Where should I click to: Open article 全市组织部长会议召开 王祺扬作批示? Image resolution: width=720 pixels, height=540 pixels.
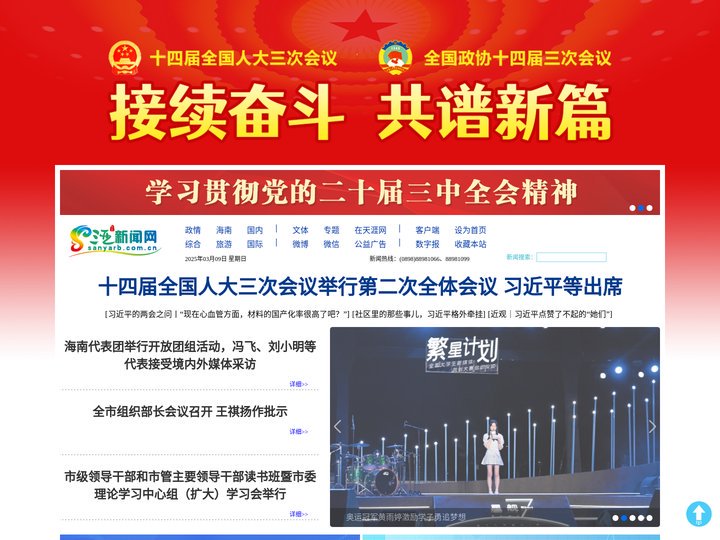point(190,411)
